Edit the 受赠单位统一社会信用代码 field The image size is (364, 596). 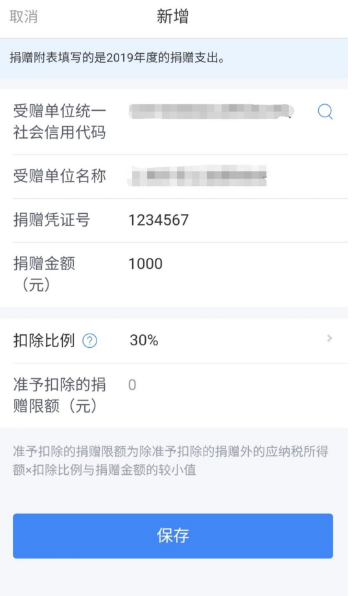(x=212, y=111)
